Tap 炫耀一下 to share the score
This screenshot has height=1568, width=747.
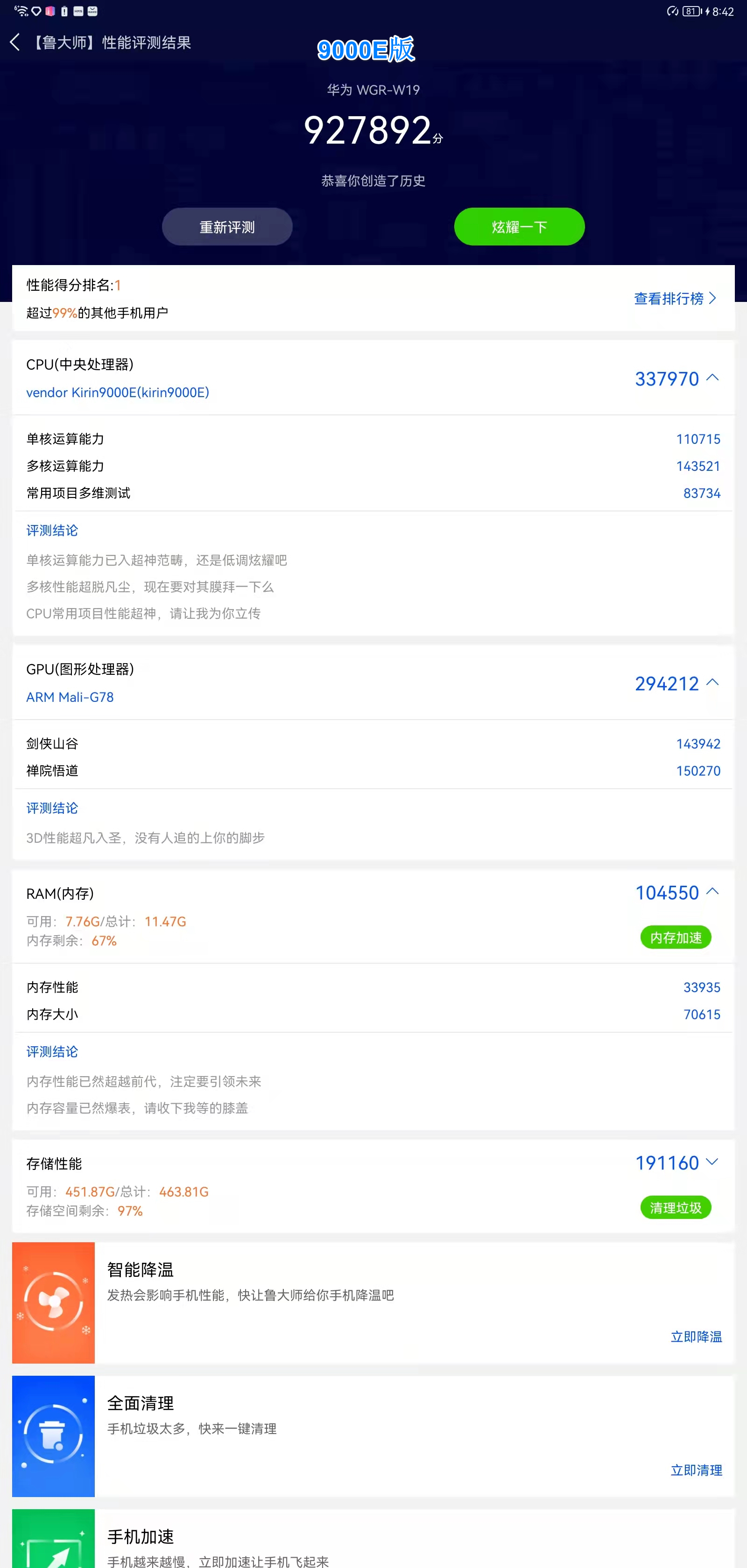[519, 227]
